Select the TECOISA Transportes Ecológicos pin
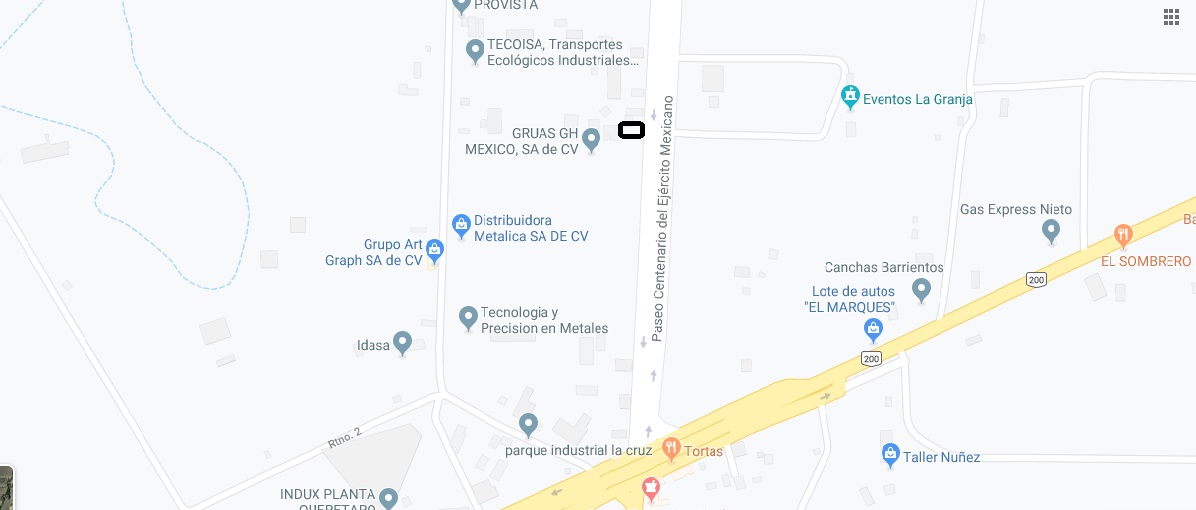The width and height of the screenshot is (1196, 510). pyautogui.click(x=475, y=50)
